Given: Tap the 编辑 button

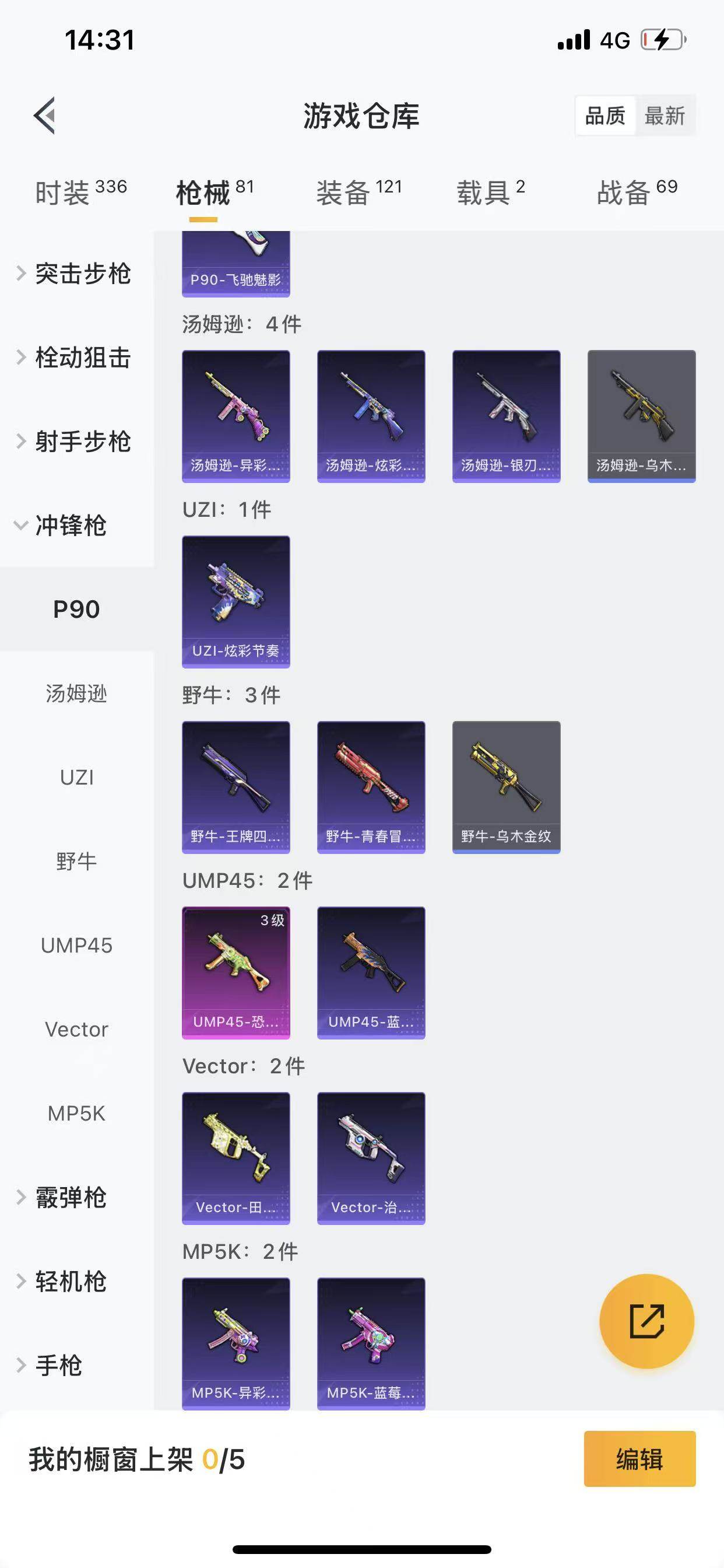Looking at the screenshot, I should [x=639, y=1459].
